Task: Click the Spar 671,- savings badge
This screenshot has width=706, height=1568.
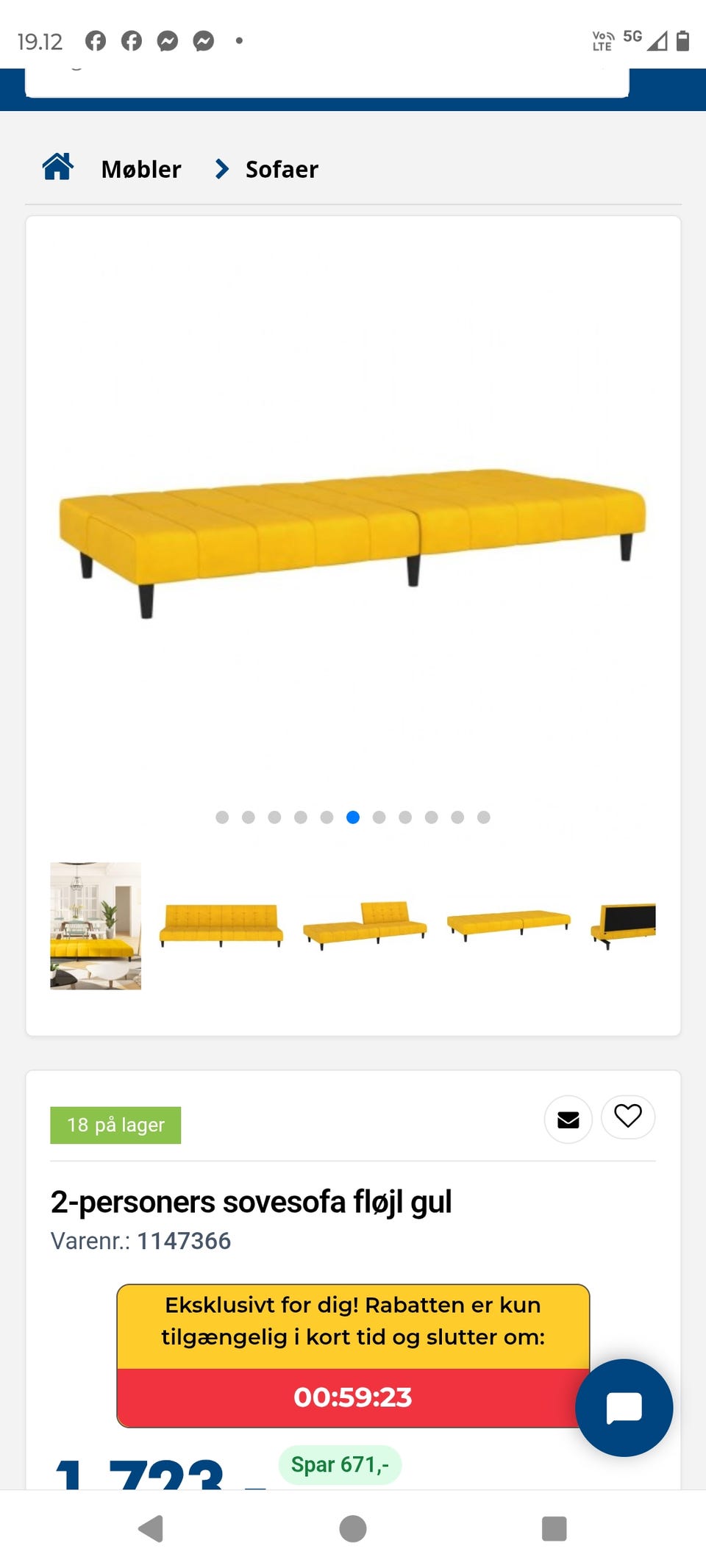Action: click(339, 1464)
